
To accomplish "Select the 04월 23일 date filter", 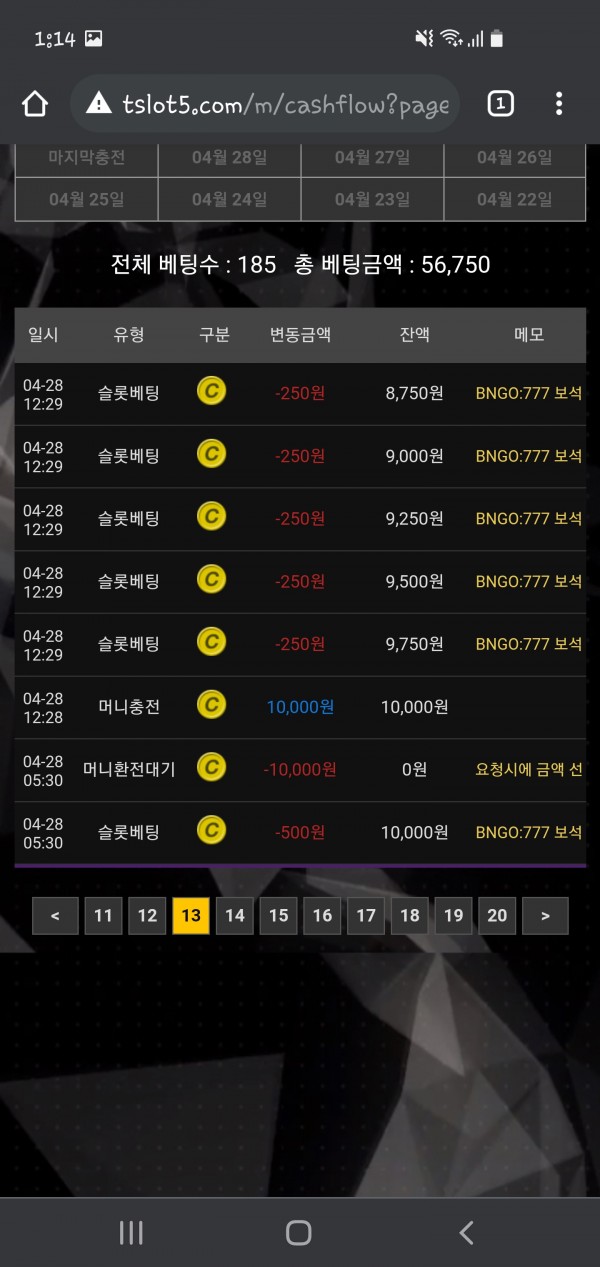I will coord(372,199).
